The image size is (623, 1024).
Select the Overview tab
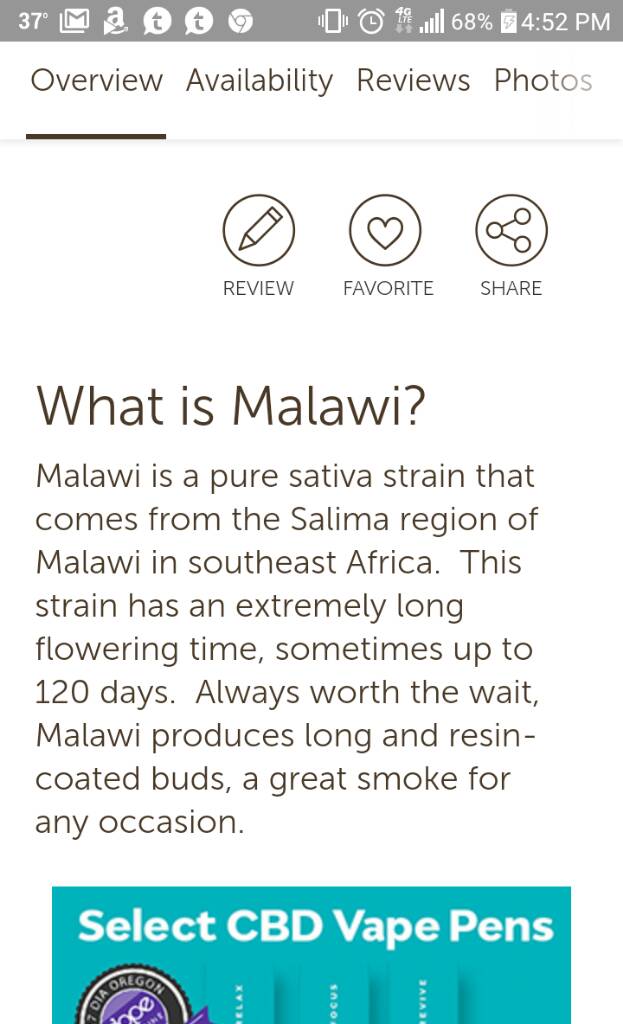(x=96, y=81)
